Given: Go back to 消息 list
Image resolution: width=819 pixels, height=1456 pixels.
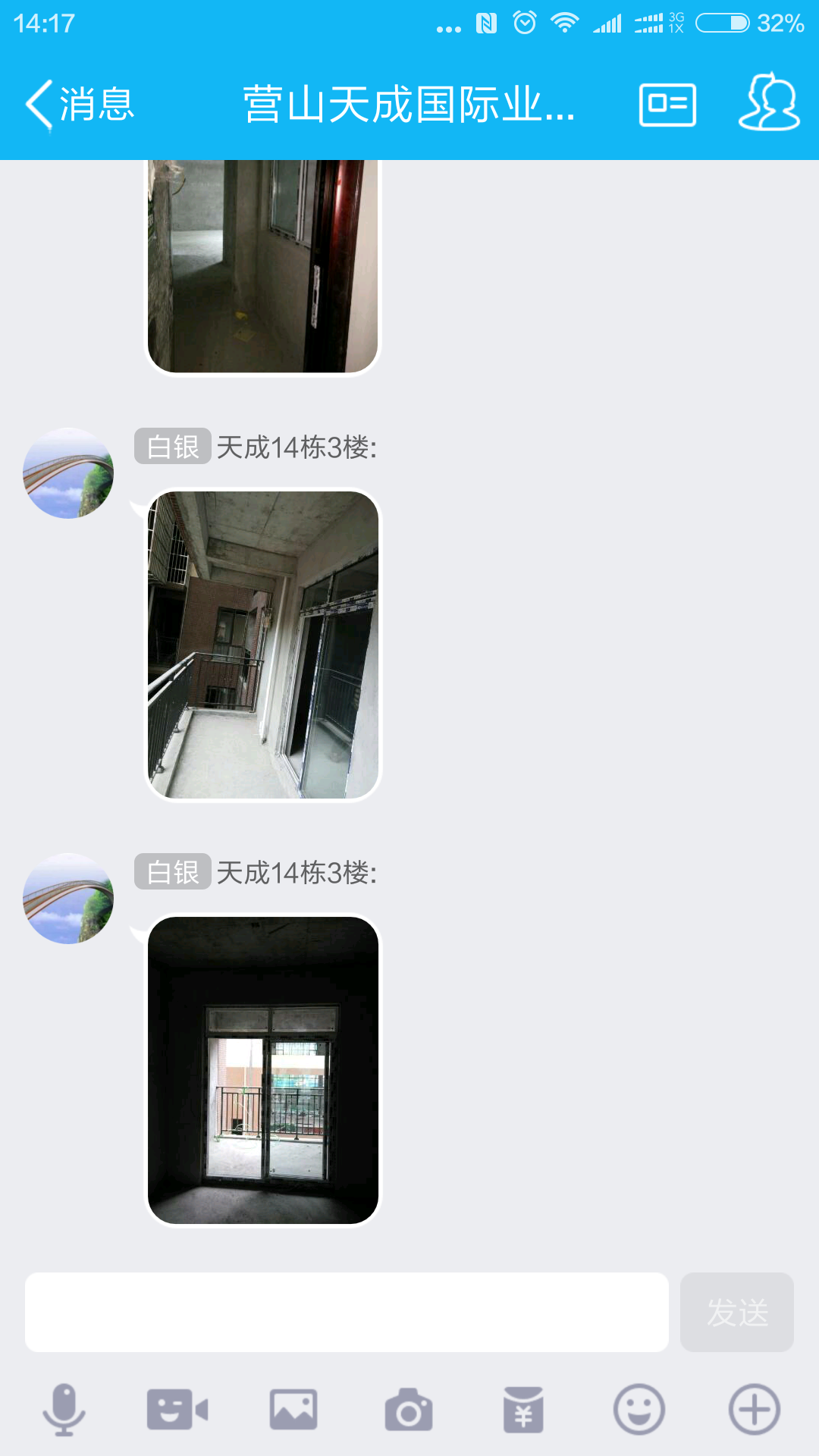Looking at the screenshot, I should point(80,105).
